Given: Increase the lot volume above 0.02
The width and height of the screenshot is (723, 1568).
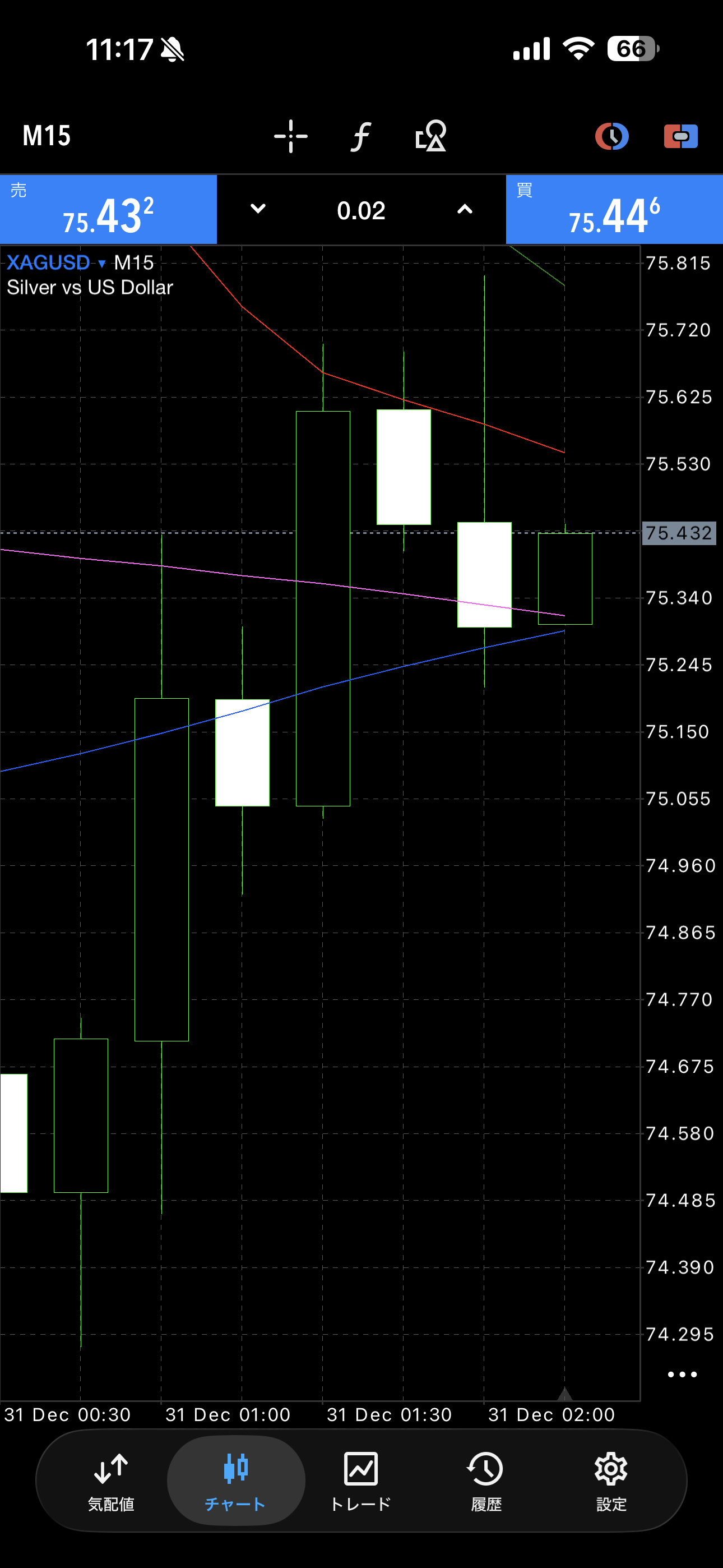Looking at the screenshot, I should (465, 209).
